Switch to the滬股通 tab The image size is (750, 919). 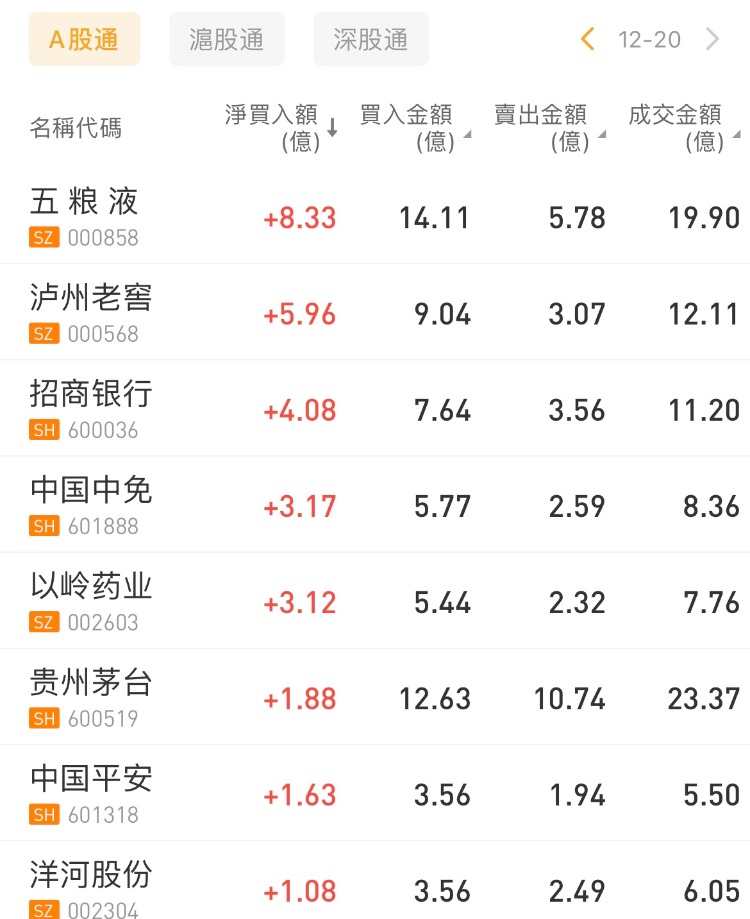(x=227, y=40)
